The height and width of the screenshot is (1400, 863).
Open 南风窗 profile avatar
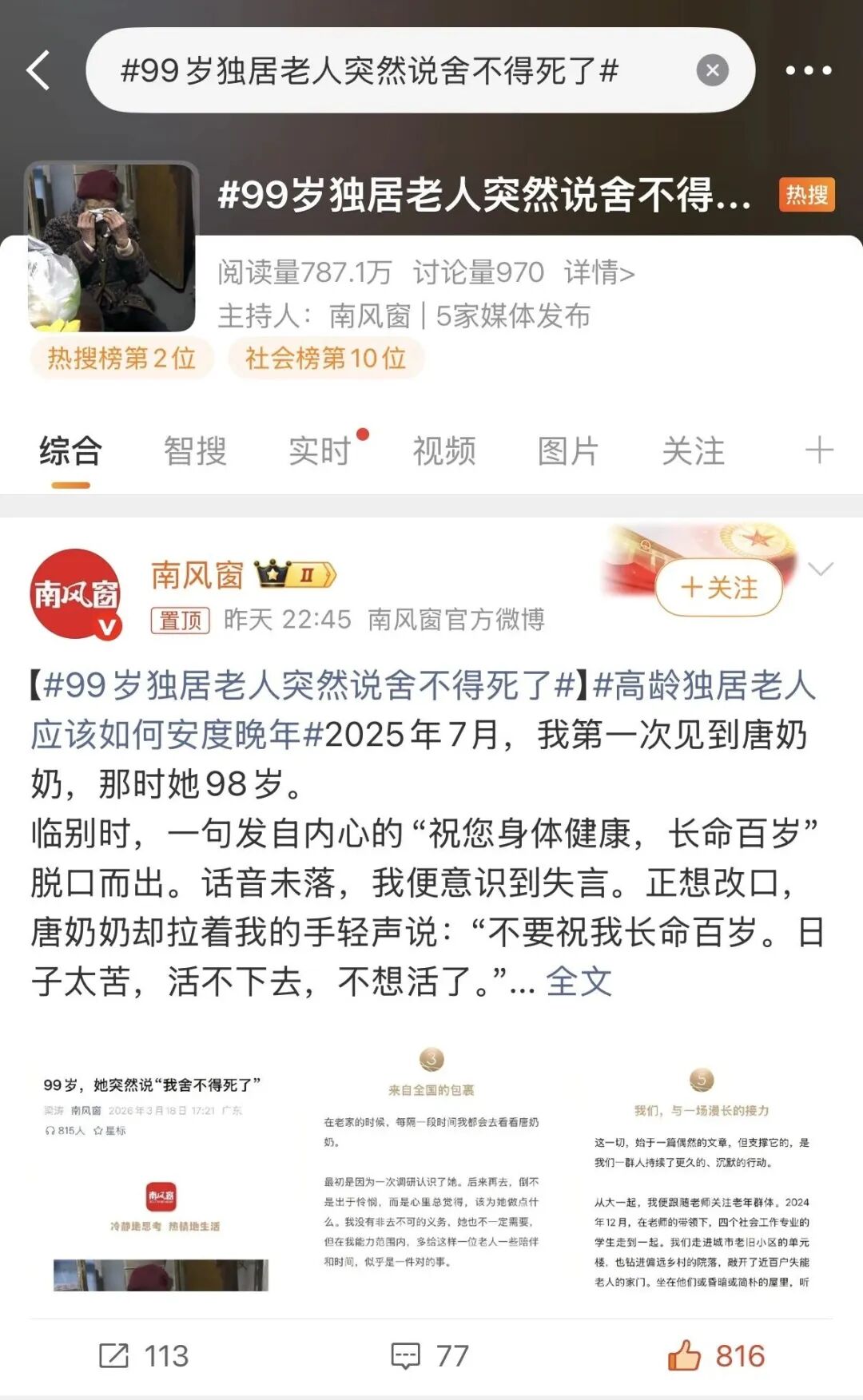pos(77,594)
